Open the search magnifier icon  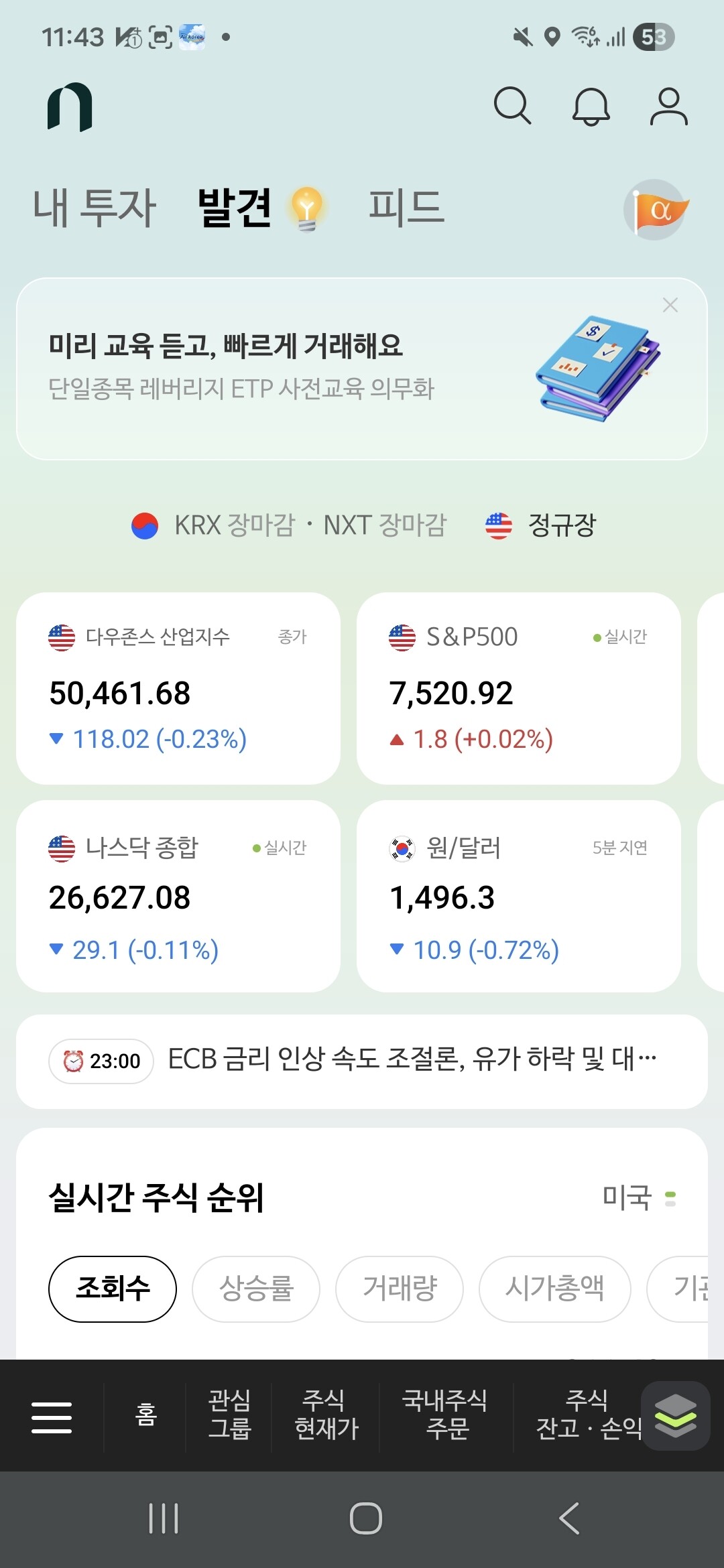click(x=513, y=106)
